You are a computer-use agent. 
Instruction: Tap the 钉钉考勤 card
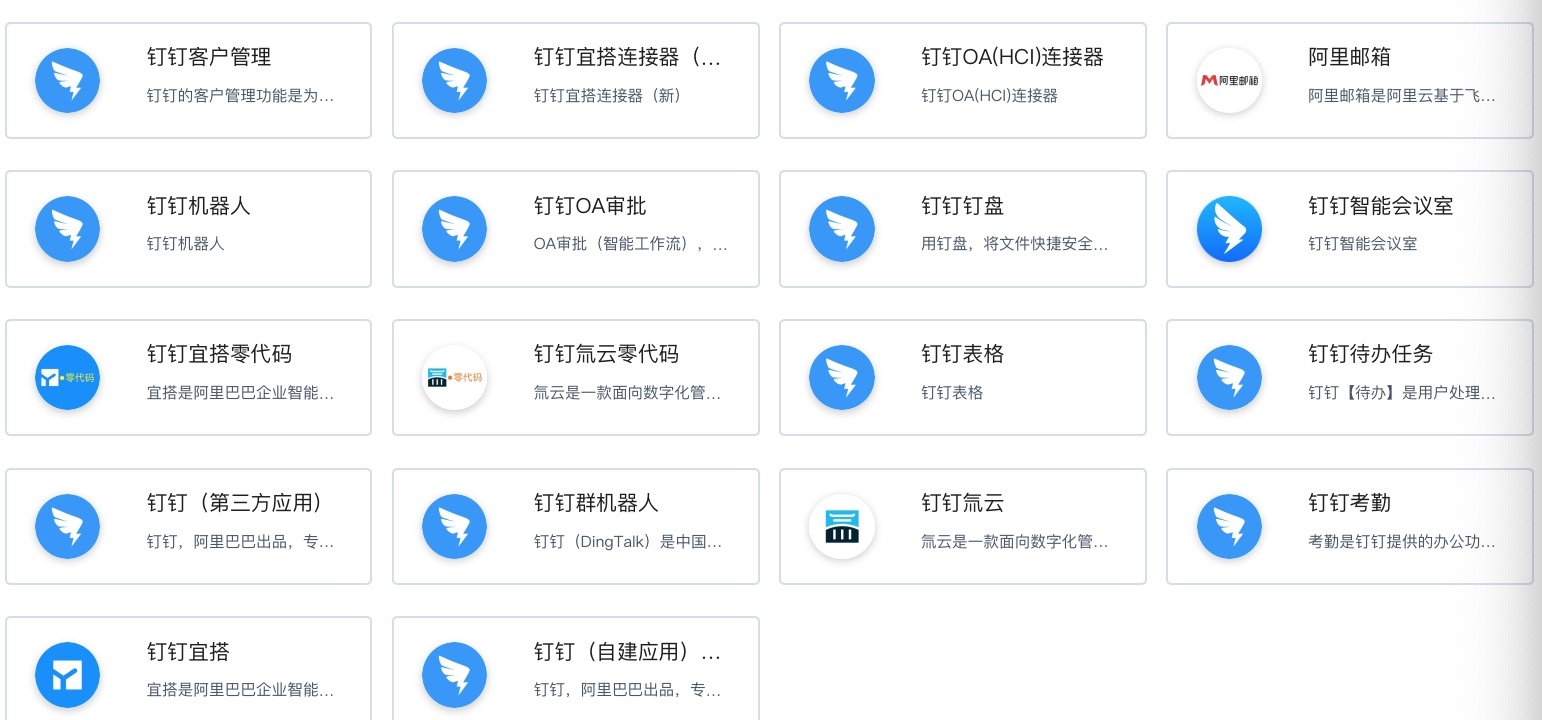(1349, 526)
